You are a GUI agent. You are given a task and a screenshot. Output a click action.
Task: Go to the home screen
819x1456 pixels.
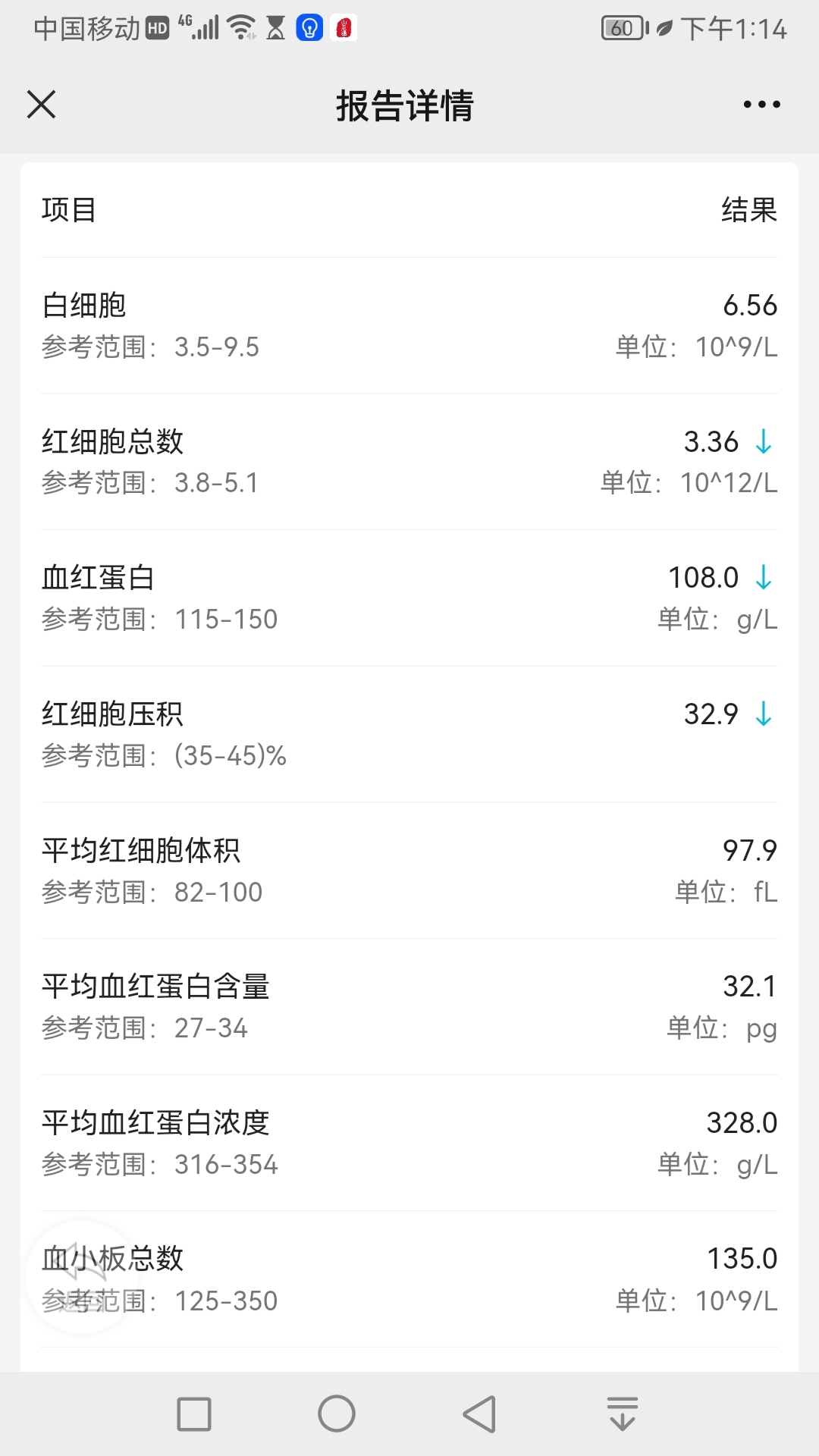coord(337,1414)
